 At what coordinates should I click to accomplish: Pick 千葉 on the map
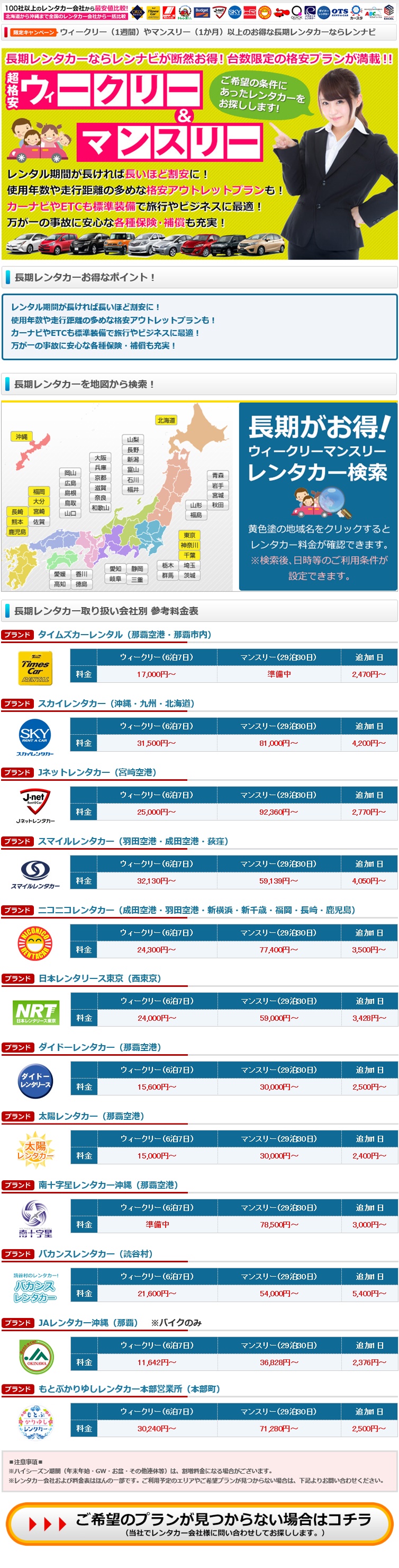(189, 555)
